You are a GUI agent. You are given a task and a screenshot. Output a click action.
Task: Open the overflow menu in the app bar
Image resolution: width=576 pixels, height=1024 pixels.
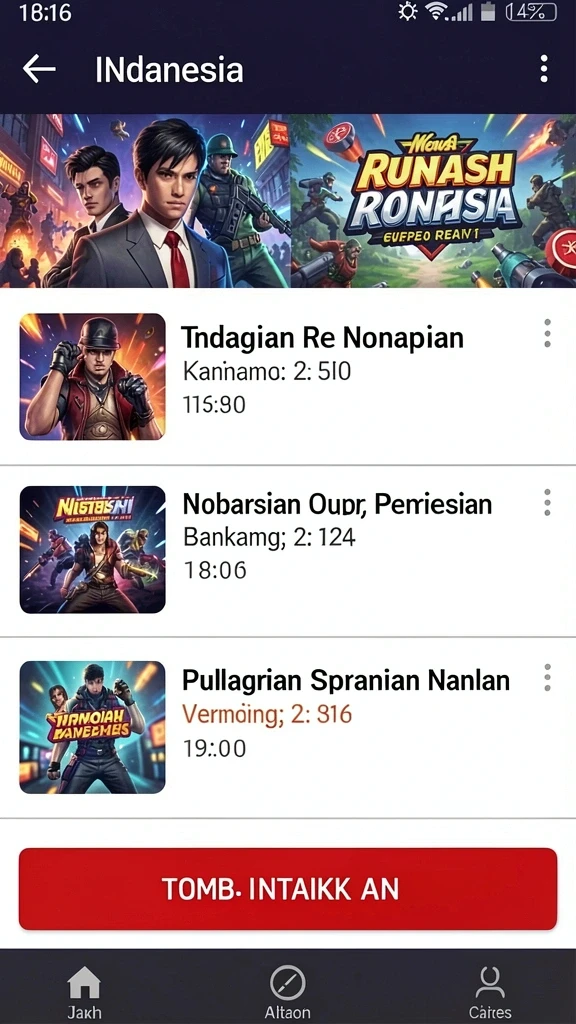pyautogui.click(x=543, y=69)
